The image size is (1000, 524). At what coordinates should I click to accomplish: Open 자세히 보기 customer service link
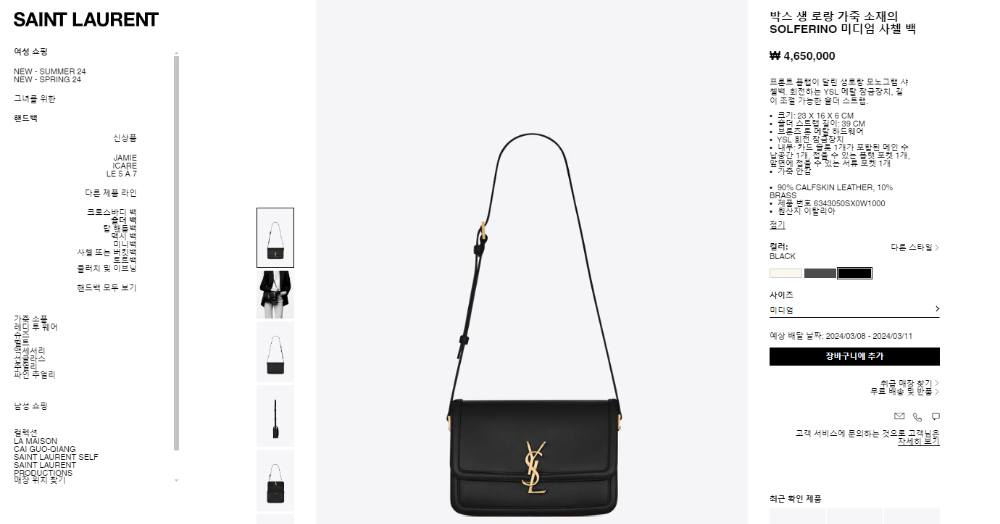(918, 441)
